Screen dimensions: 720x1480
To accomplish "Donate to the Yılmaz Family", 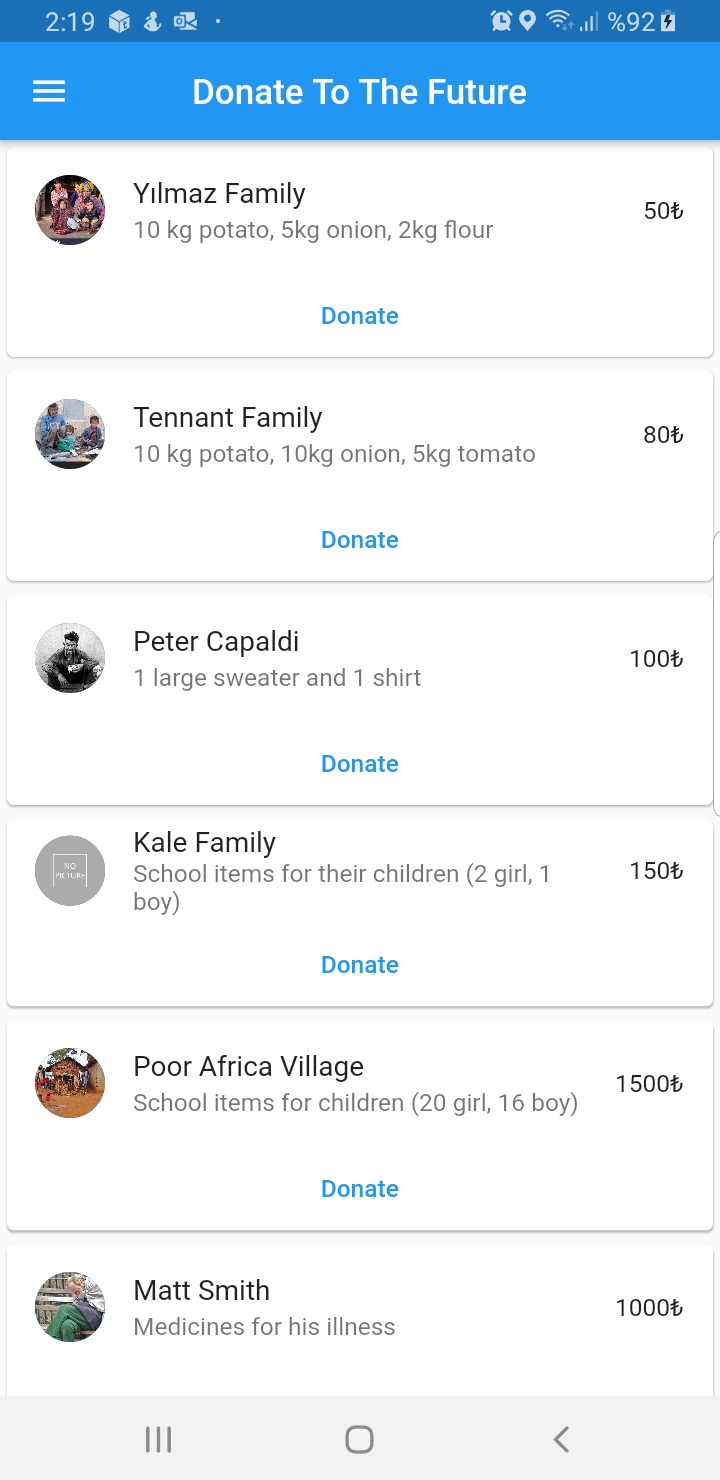I will tap(360, 316).
